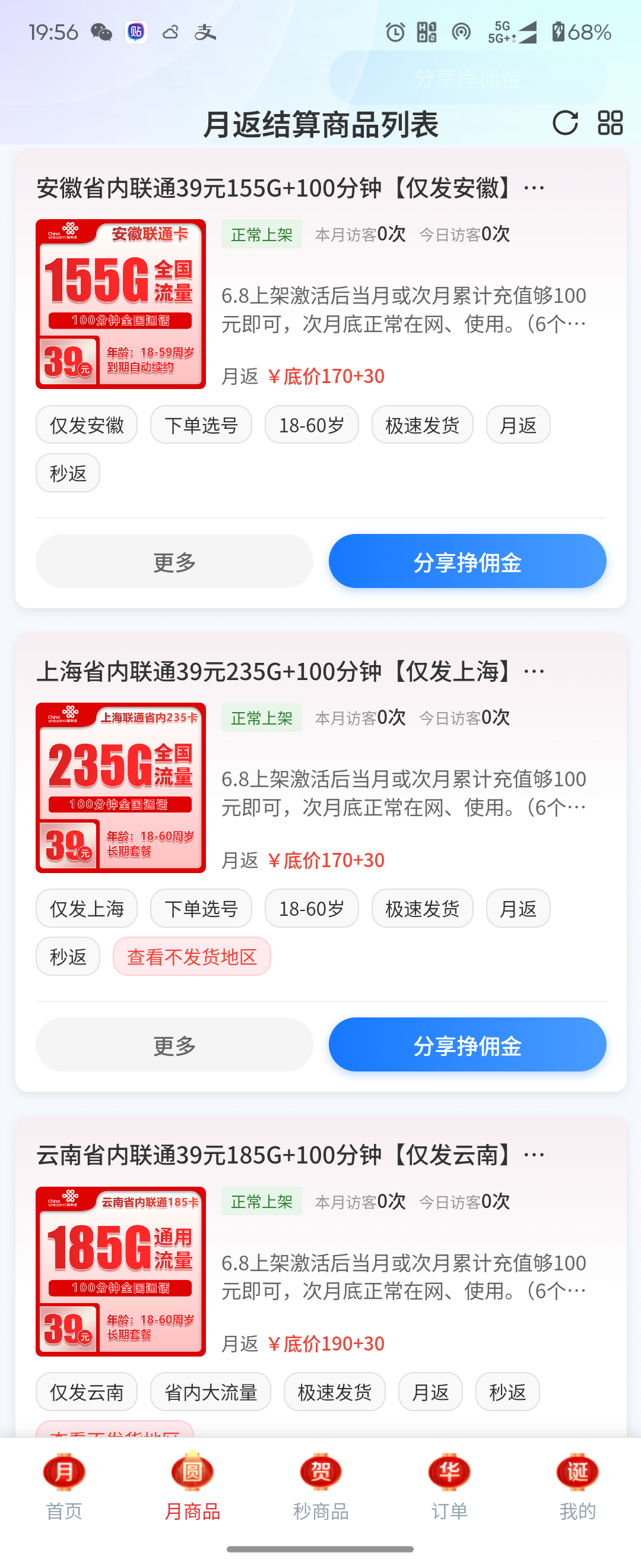641x1568 pixels.
Task: Switch to grid layout view
Action: click(x=610, y=122)
